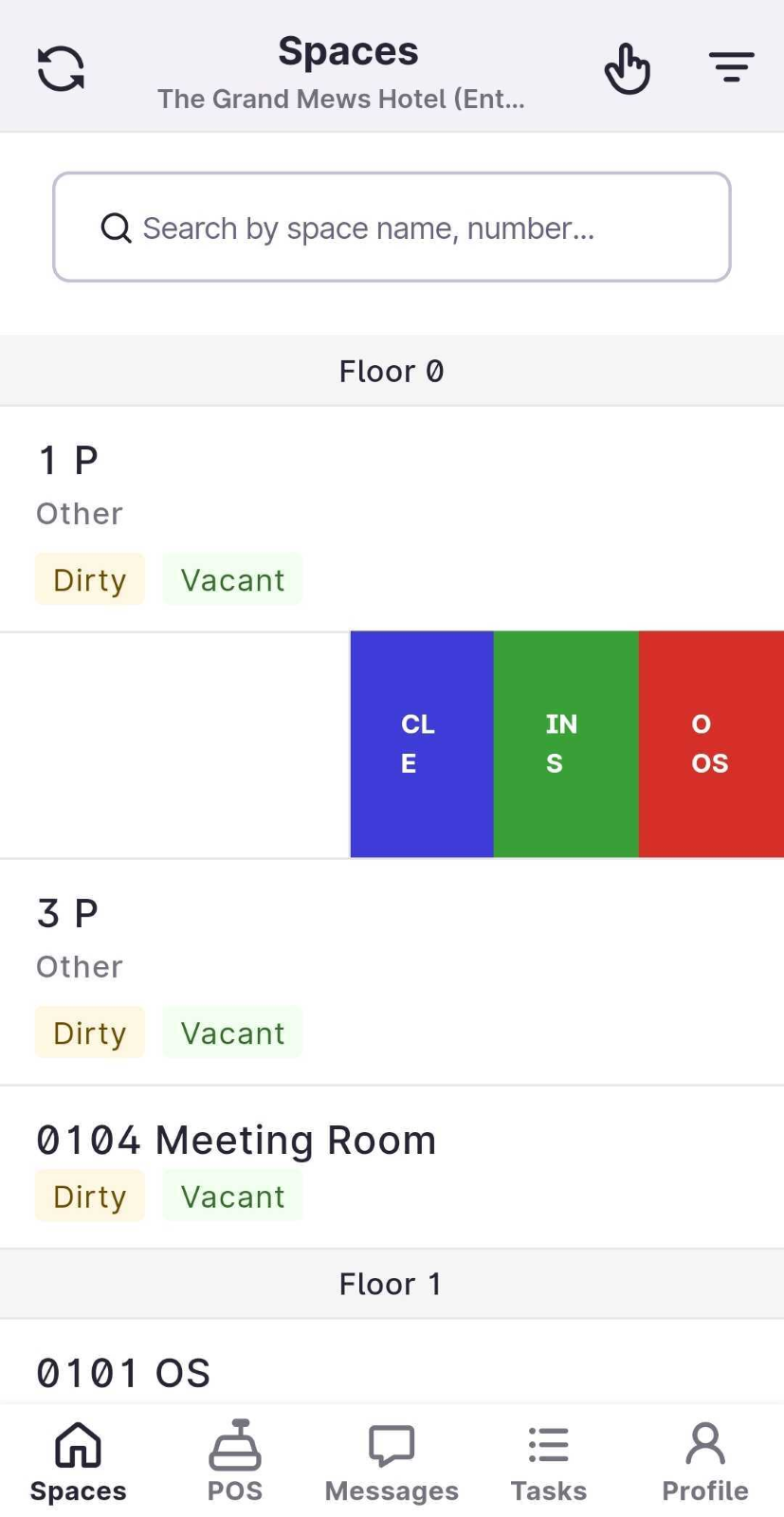Tap the search magnifier icon

click(115, 228)
